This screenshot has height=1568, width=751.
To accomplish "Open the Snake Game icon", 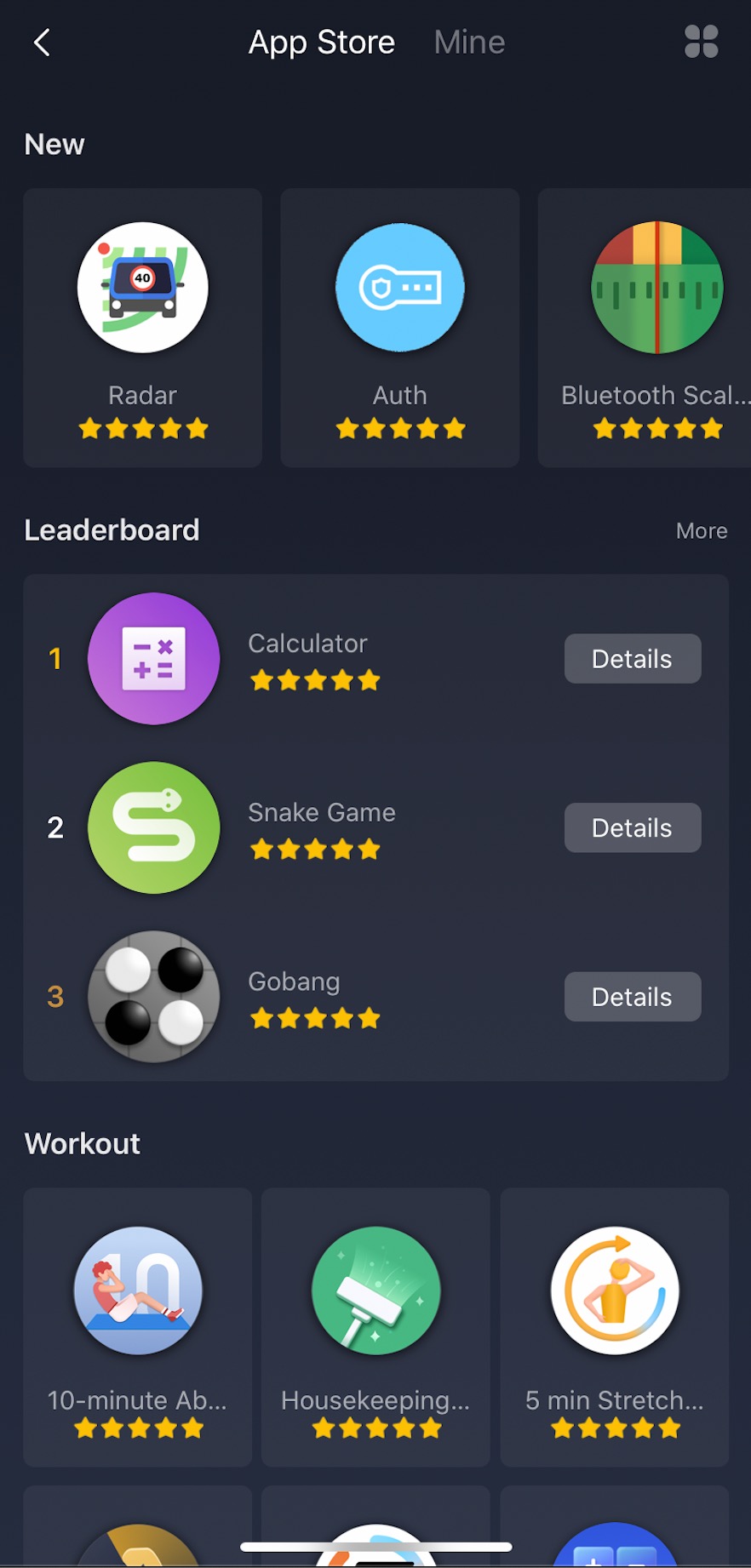I will pyautogui.click(x=153, y=827).
